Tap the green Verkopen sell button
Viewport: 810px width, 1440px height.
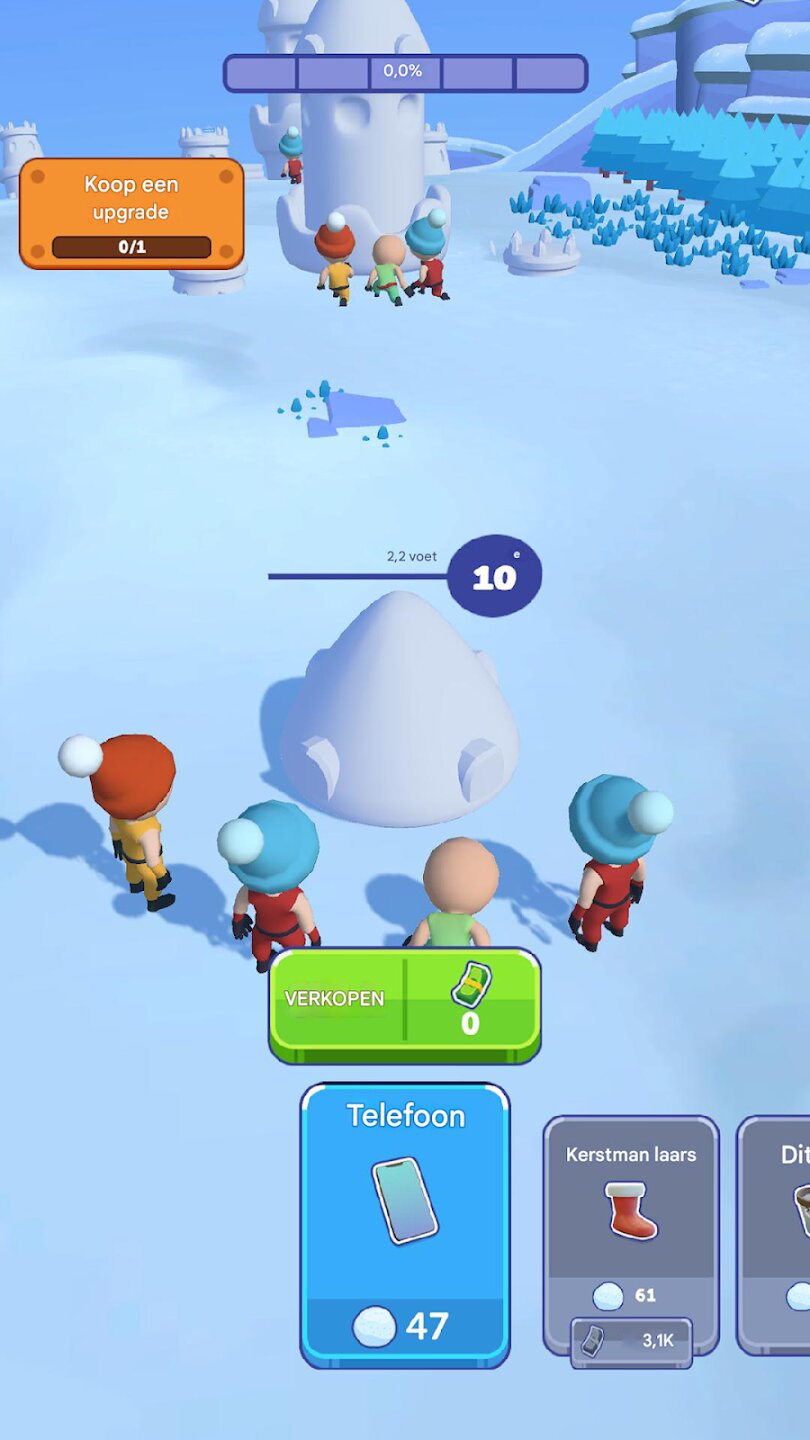coord(404,1003)
